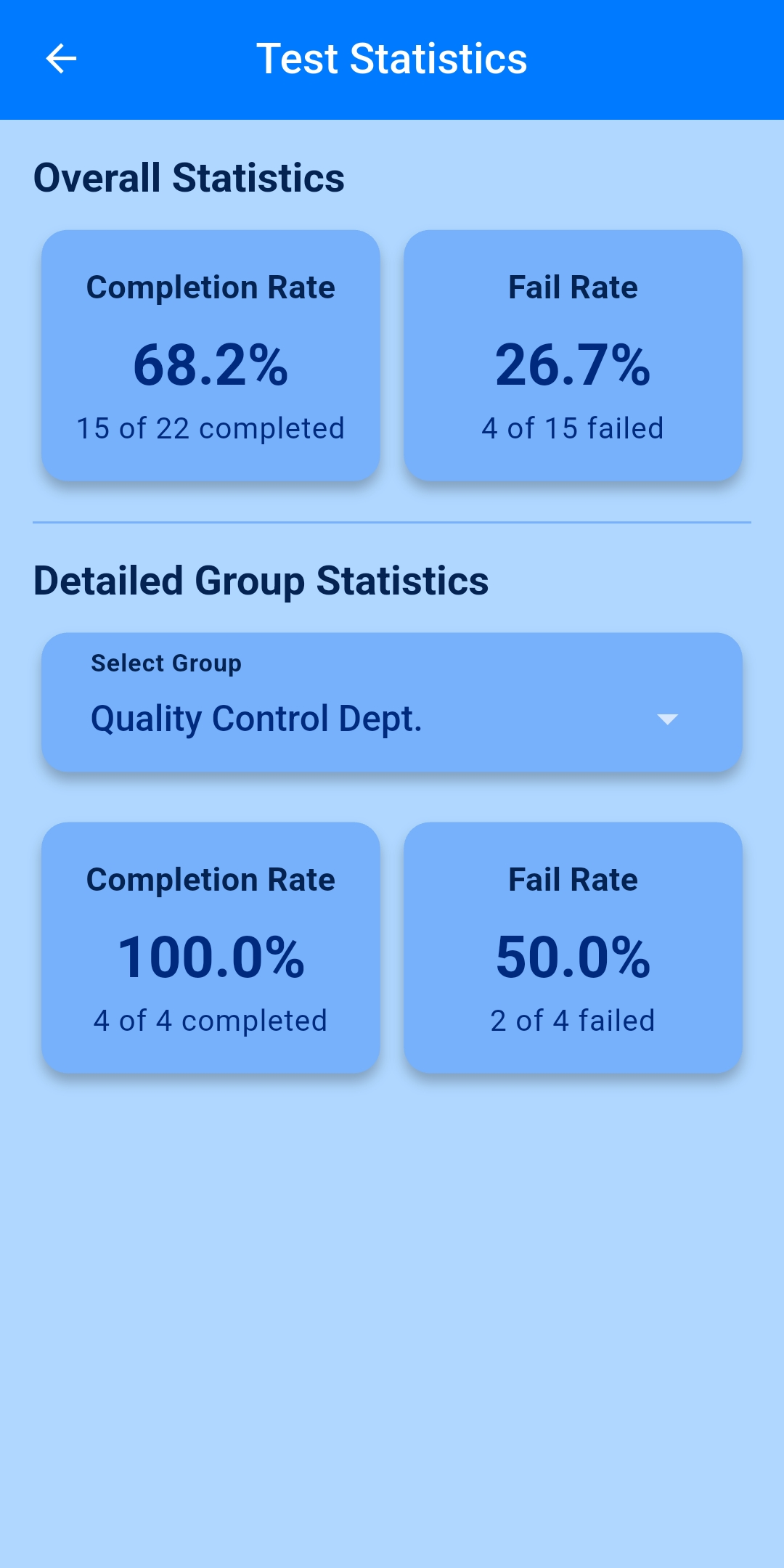Expand the group selection field
The image size is (784, 1568).
(x=392, y=702)
